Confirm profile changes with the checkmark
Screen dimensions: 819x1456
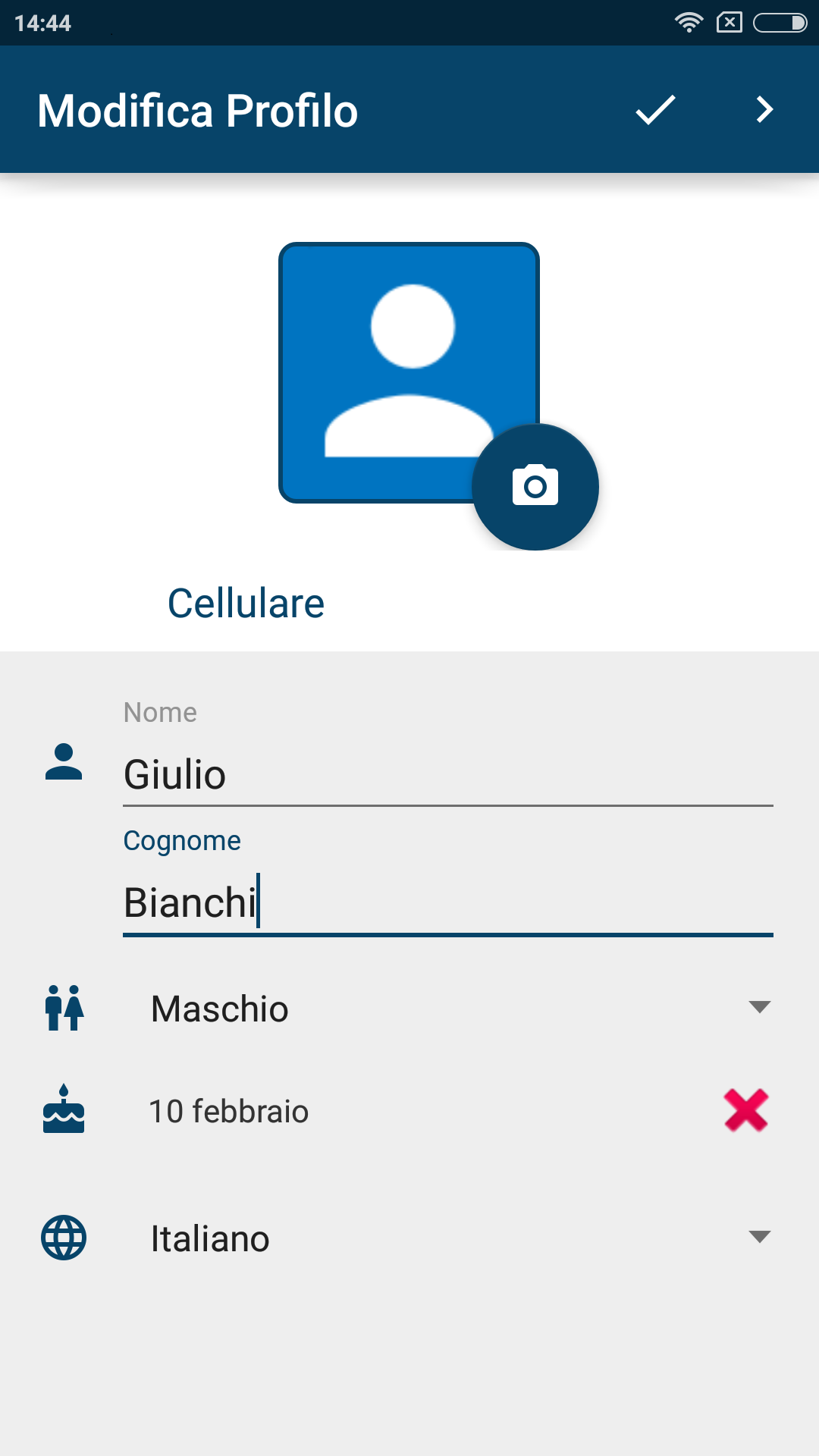point(655,110)
